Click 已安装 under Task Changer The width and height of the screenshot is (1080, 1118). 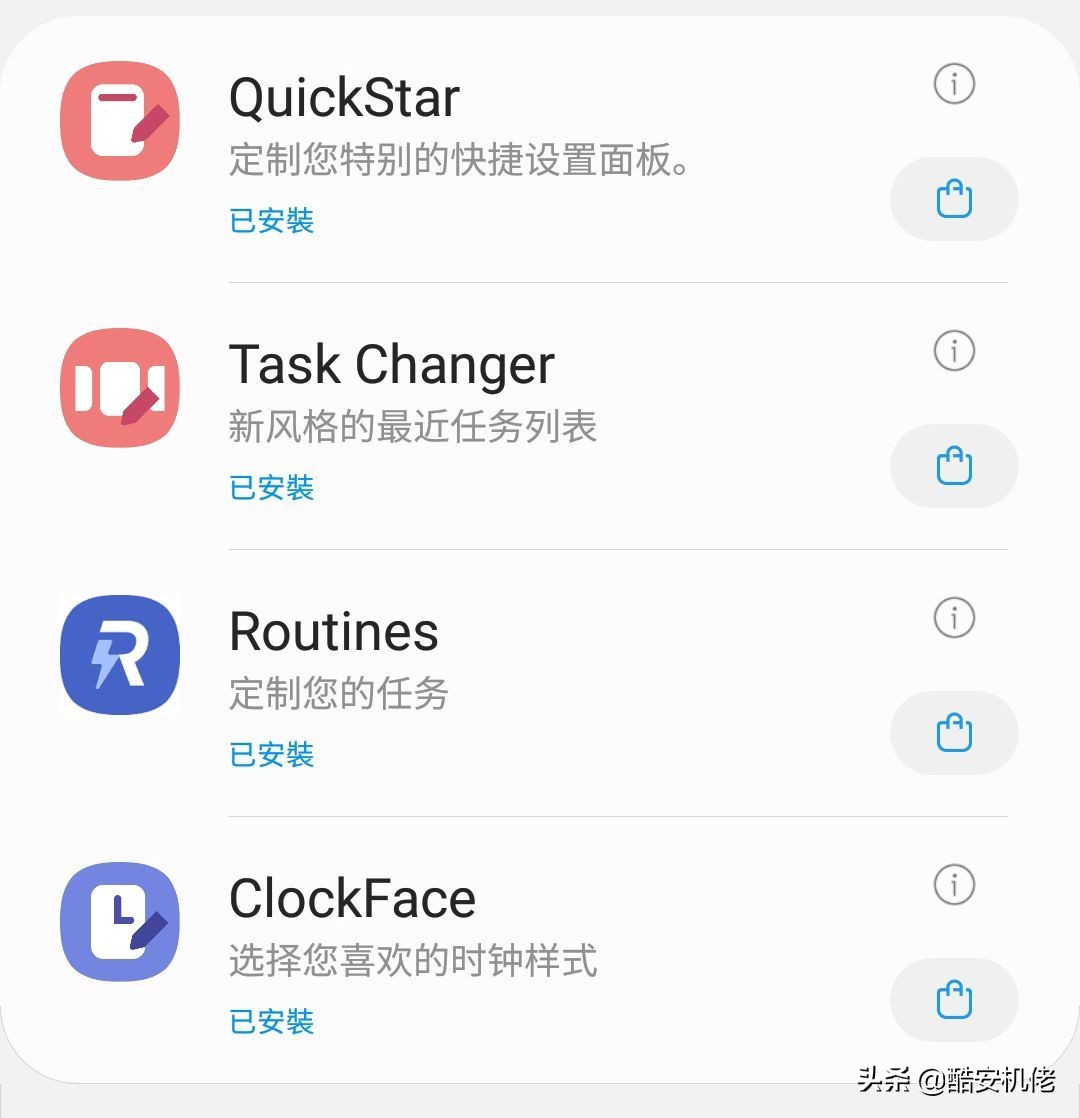click(270, 488)
